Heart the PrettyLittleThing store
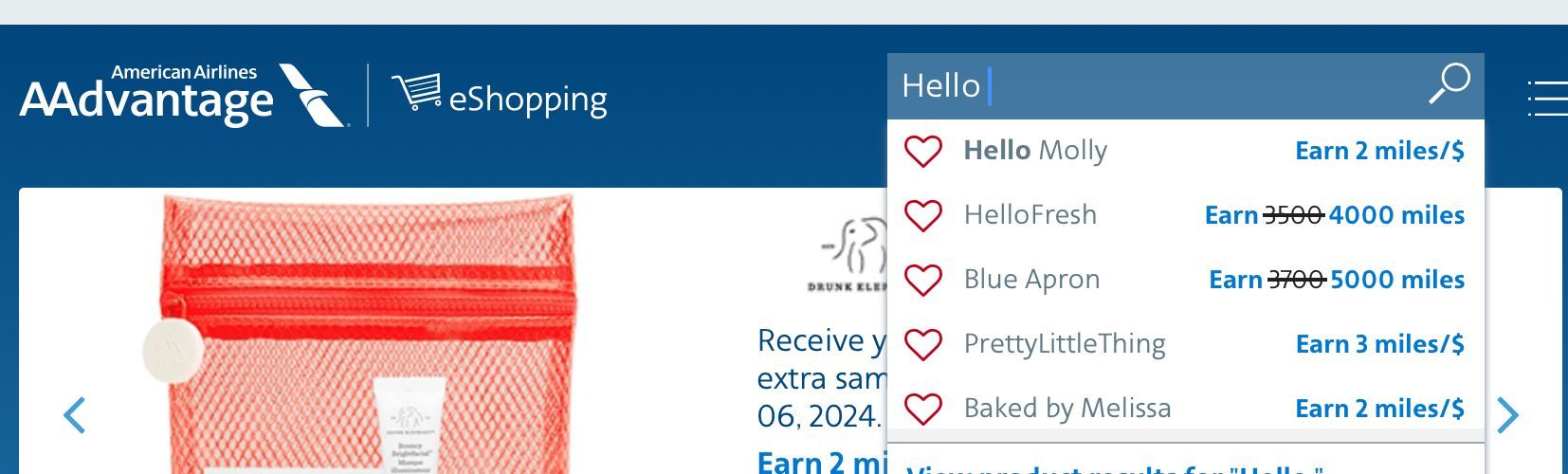 [x=922, y=345]
